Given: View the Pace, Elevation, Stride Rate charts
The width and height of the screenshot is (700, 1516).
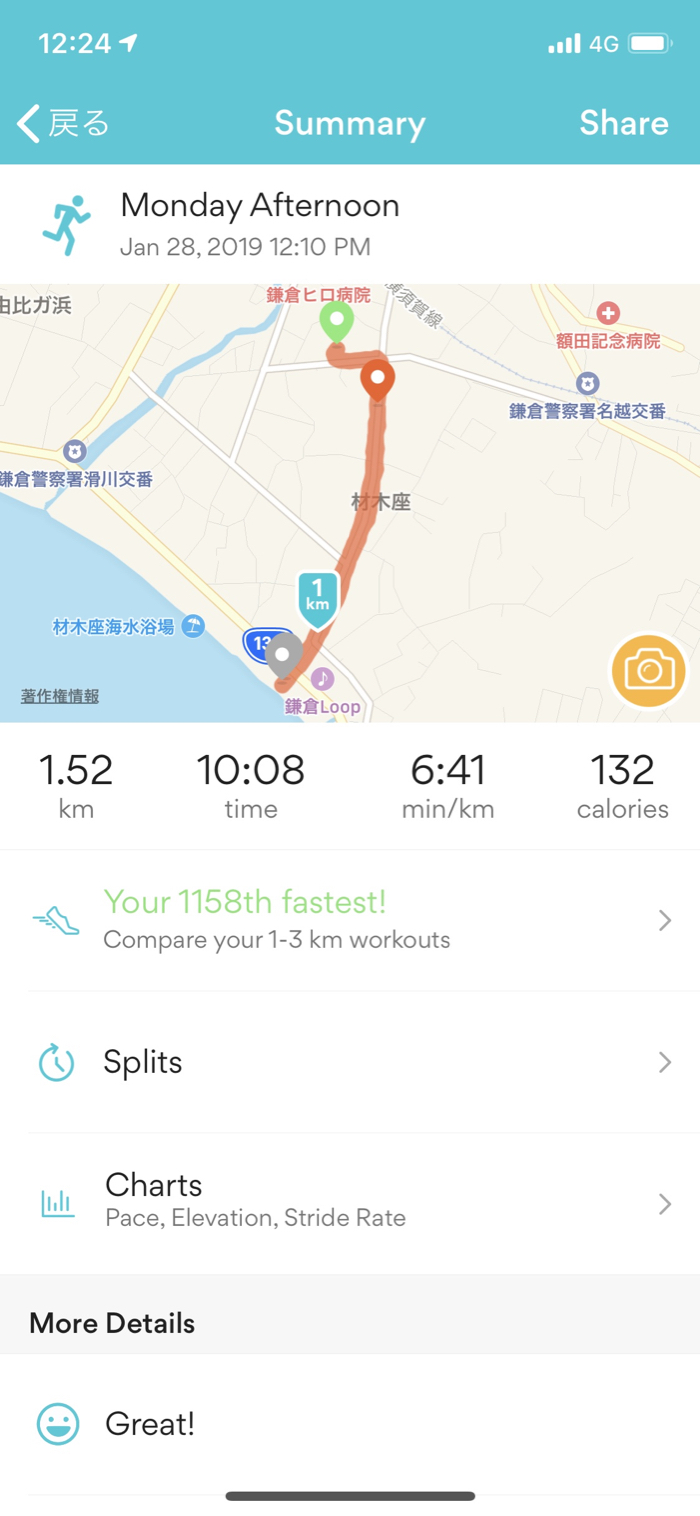Looking at the screenshot, I should (350, 1202).
